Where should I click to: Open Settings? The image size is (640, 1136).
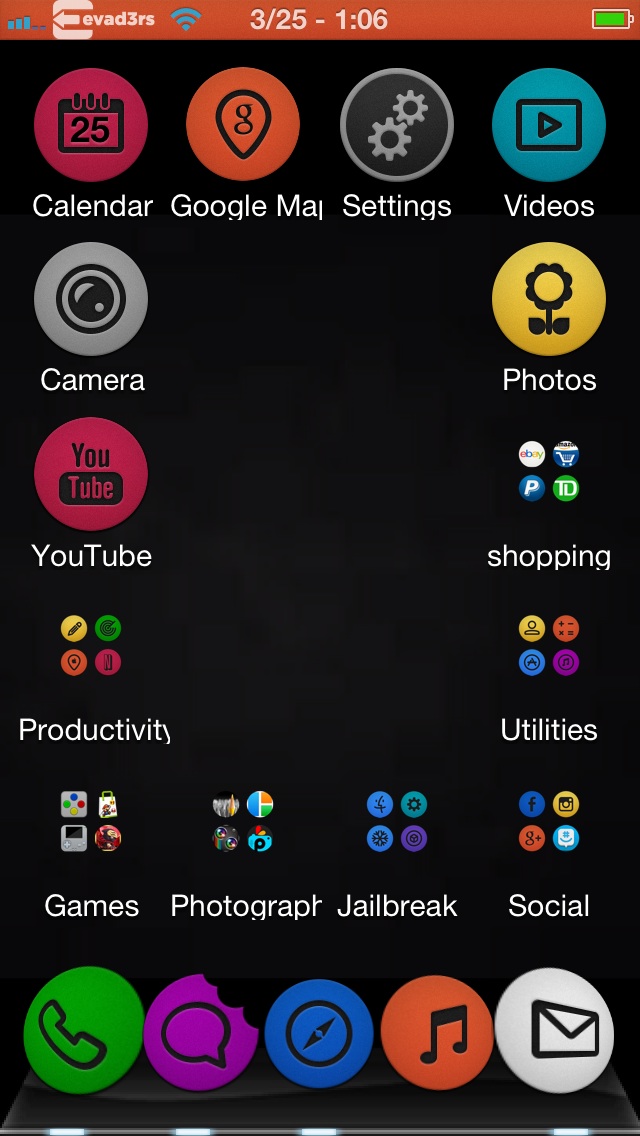(x=396, y=125)
